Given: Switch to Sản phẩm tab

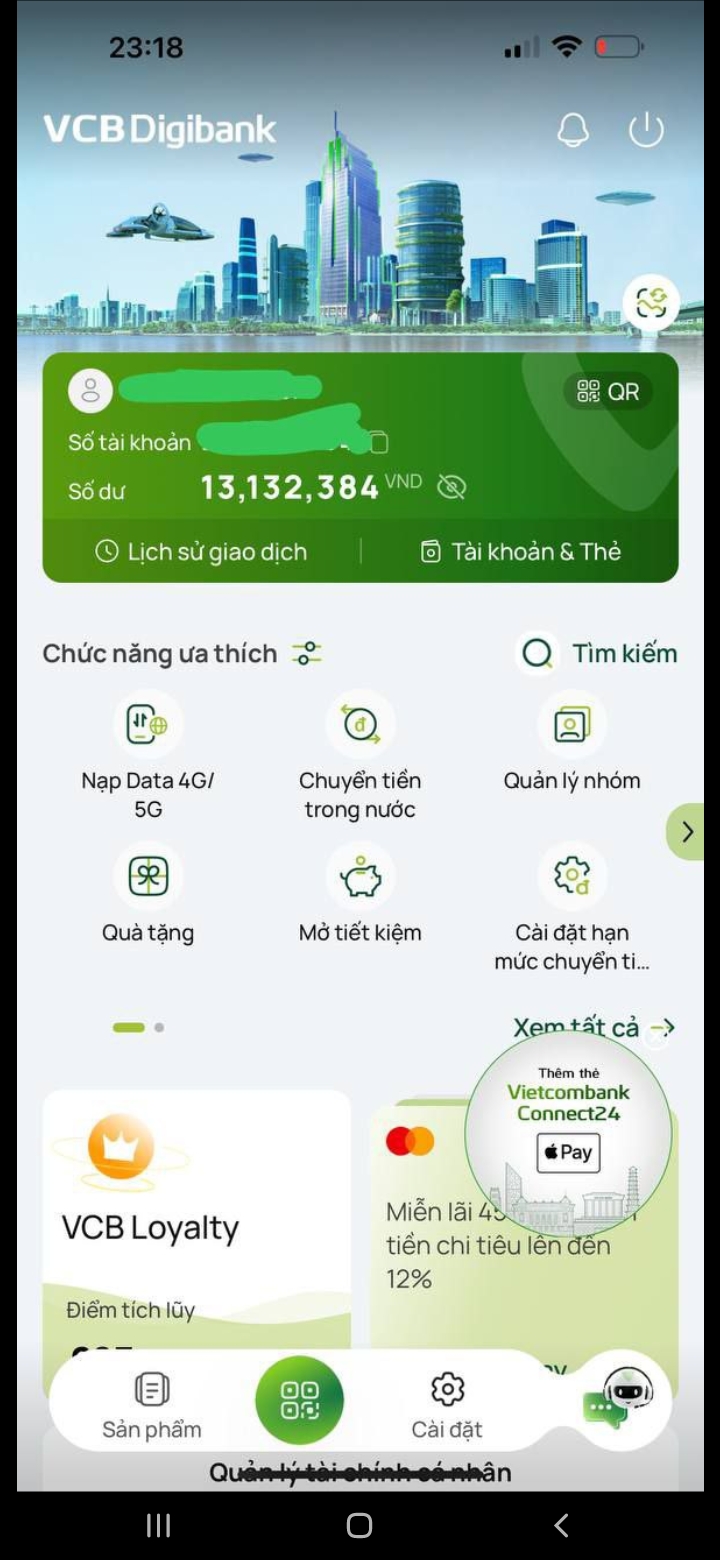Looking at the screenshot, I should (152, 1404).
